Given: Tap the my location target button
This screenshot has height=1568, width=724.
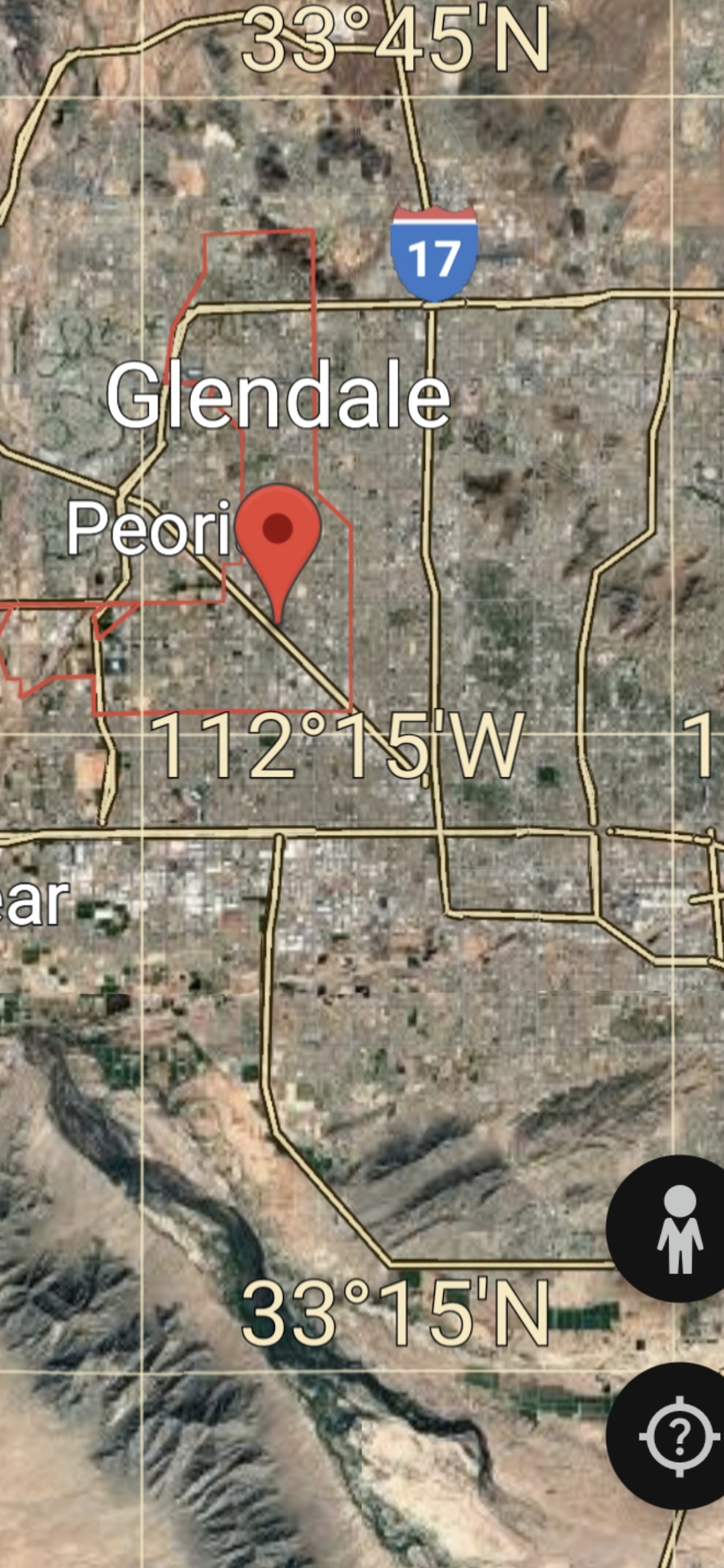Looking at the screenshot, I should [x=672, y=1436].
